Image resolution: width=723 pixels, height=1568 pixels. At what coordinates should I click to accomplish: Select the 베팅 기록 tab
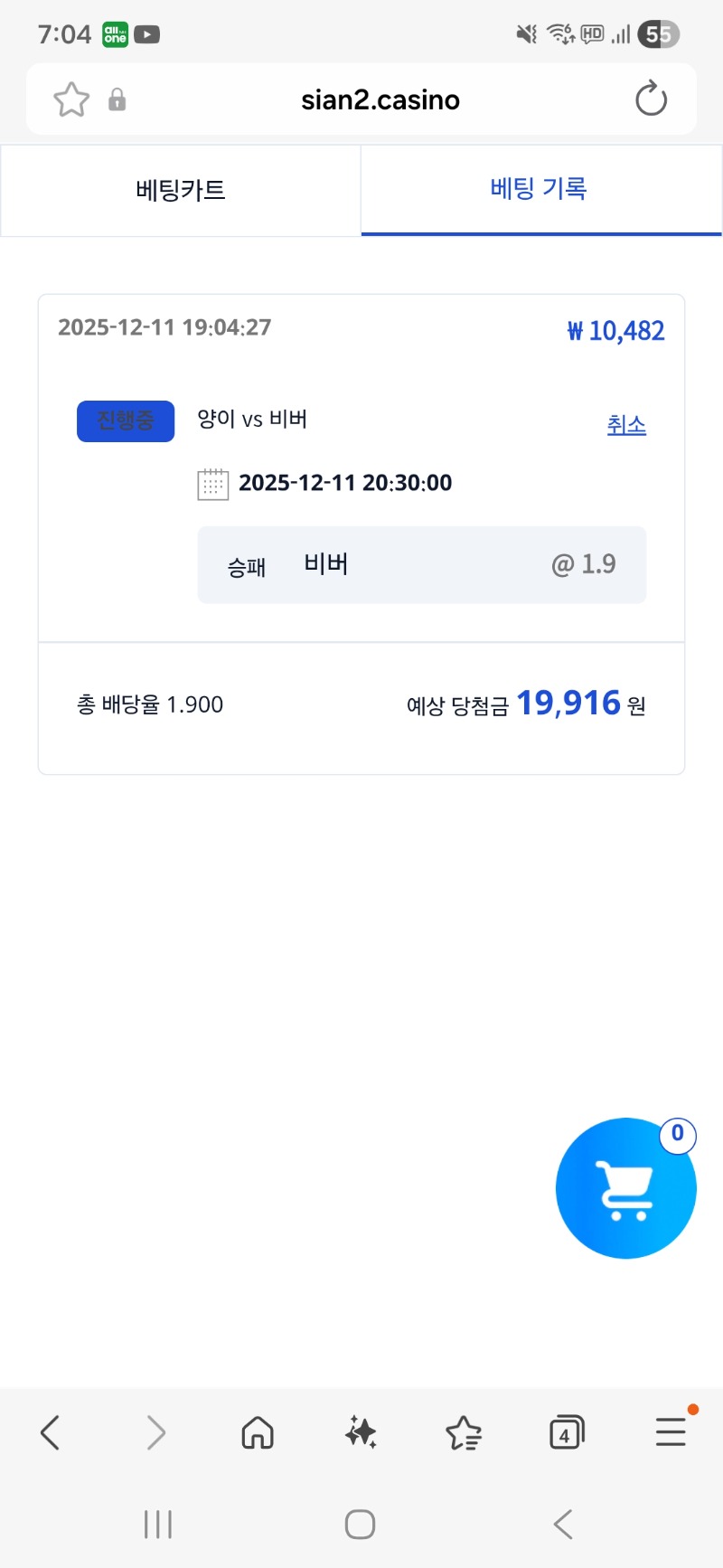point(540,190)
